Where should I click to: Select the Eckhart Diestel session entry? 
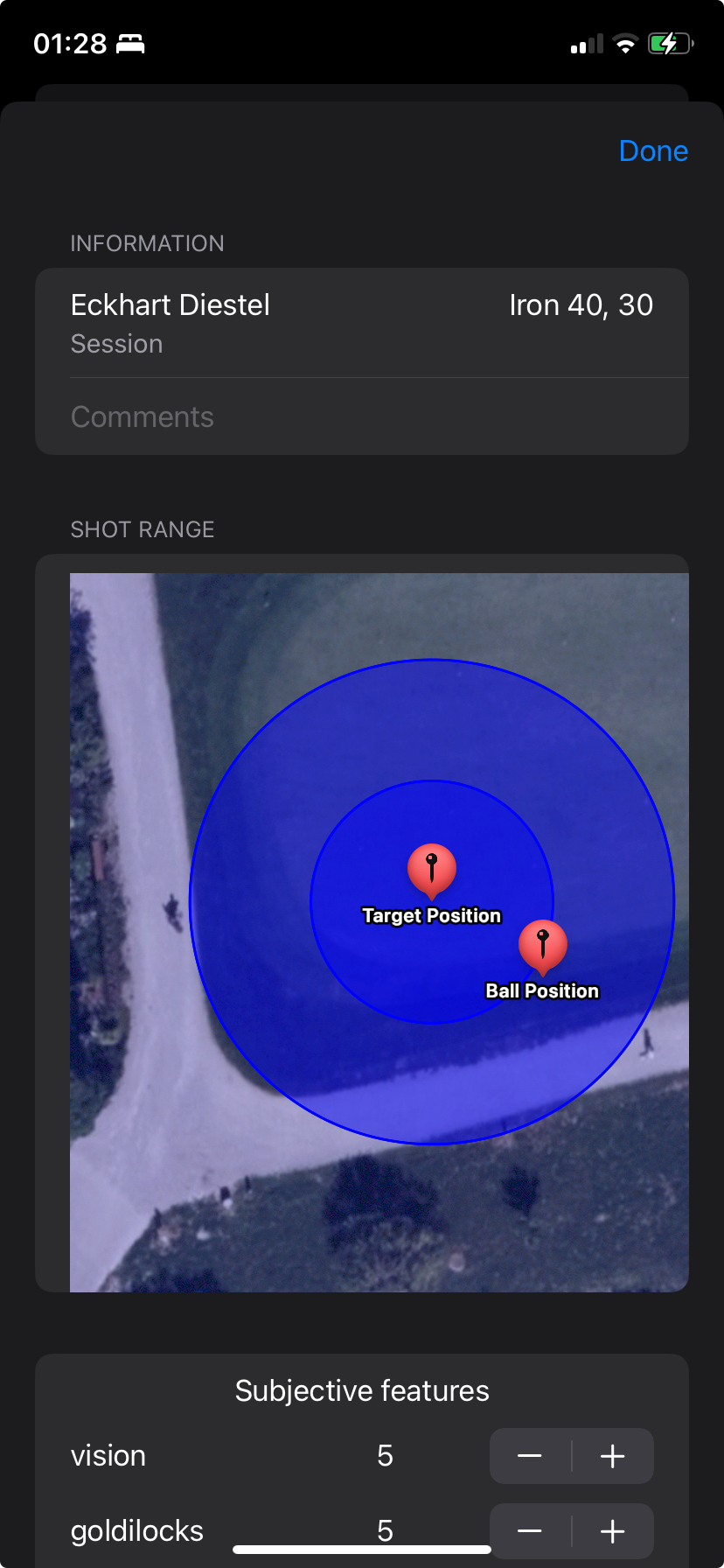pos(170,304)
